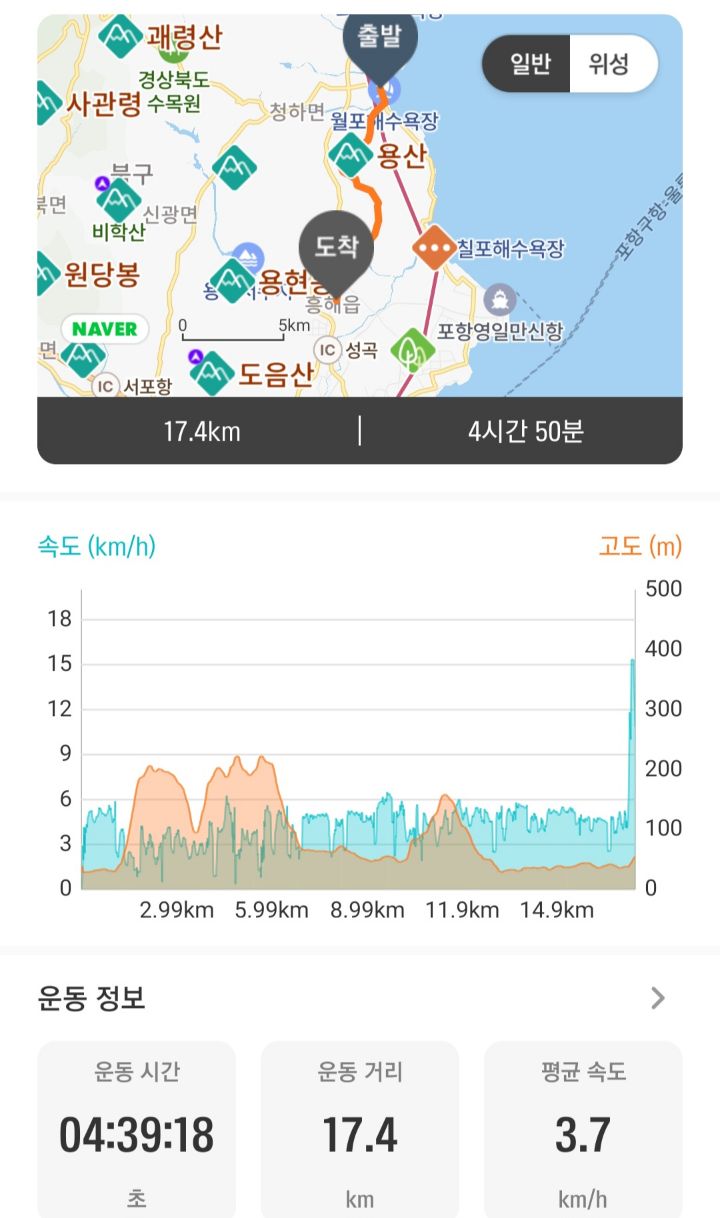720x1218 pixels.
Task: Open 운동 정보 details chevron
Action: click(x=657, y=997)
